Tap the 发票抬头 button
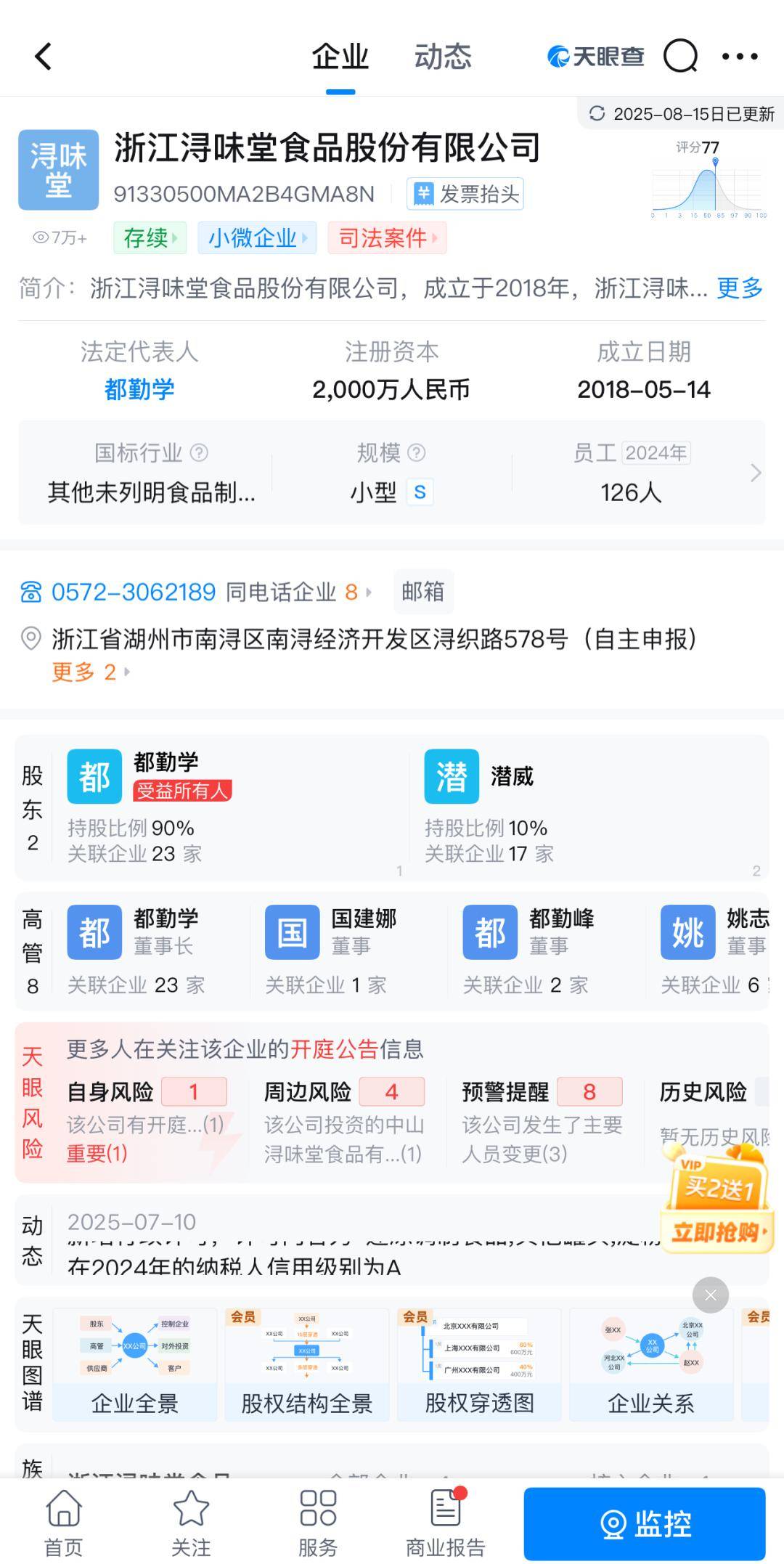This screenshot has height=1564, width=784. [465, 194]
